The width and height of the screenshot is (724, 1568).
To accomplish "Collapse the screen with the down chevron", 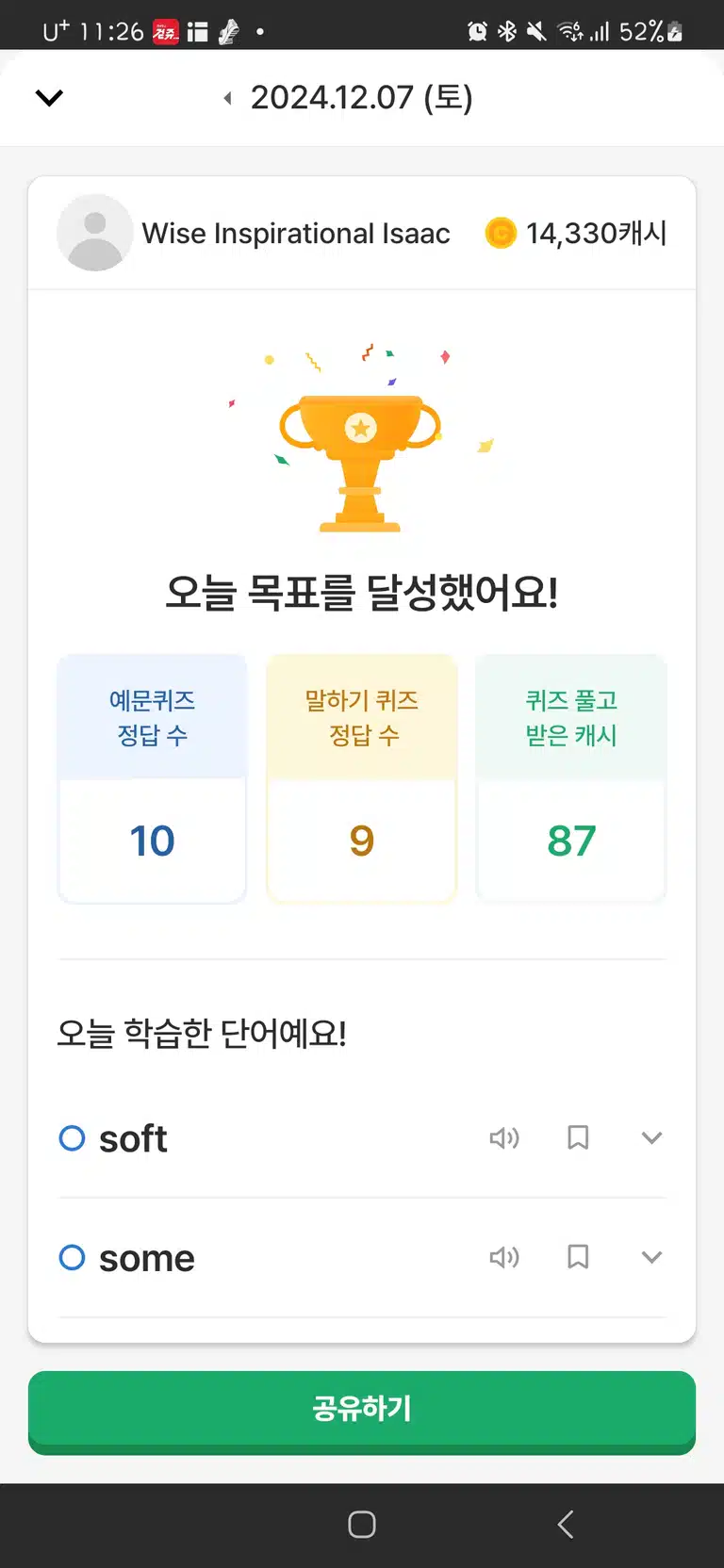I will (49, 97).
